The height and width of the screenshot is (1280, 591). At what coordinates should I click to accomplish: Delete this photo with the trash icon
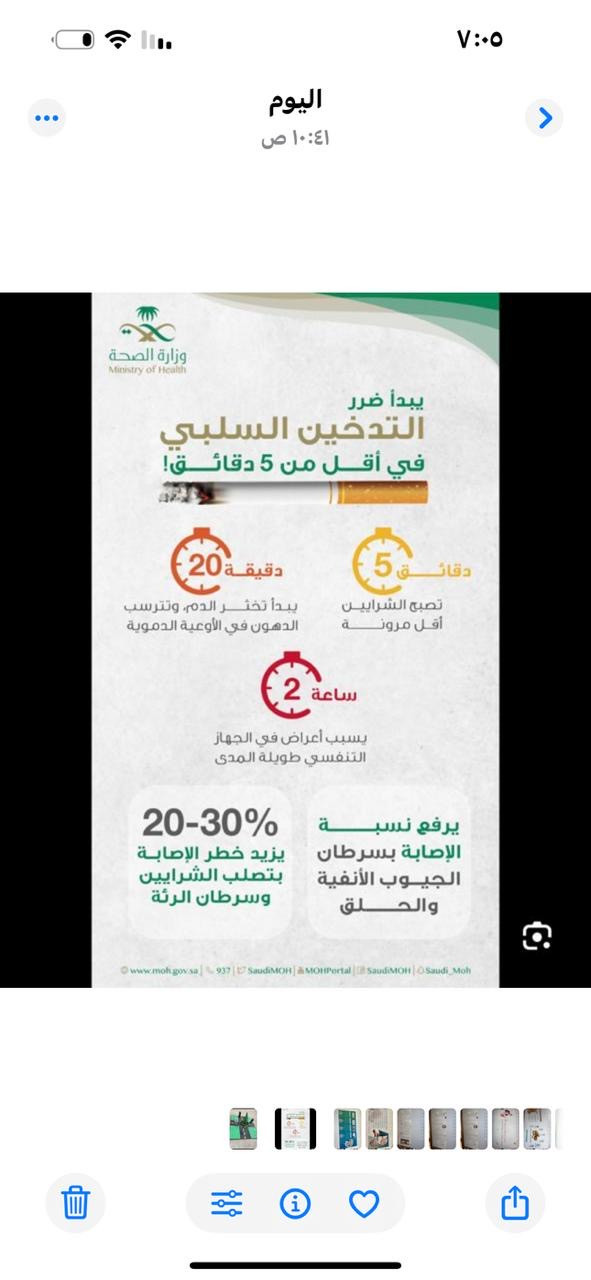[76, 1203]
